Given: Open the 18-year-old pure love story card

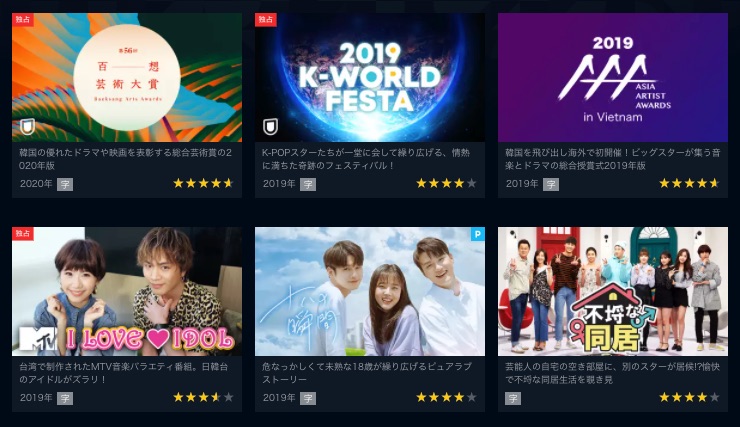Looking at the screenshot, I should (x=370, y=292).
